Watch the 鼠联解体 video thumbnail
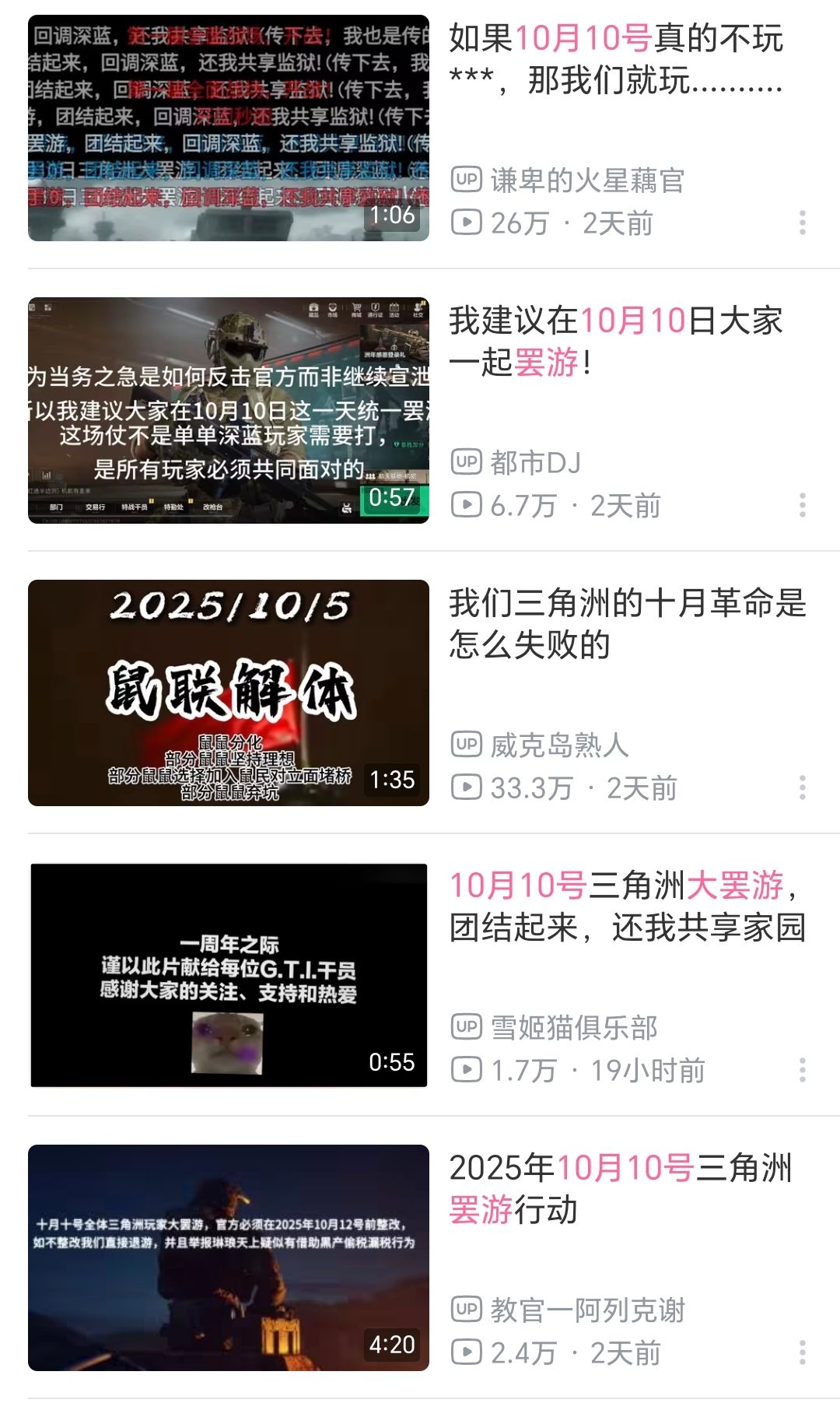The width and height of the screenshot is (840, 1417). [228, 693]
